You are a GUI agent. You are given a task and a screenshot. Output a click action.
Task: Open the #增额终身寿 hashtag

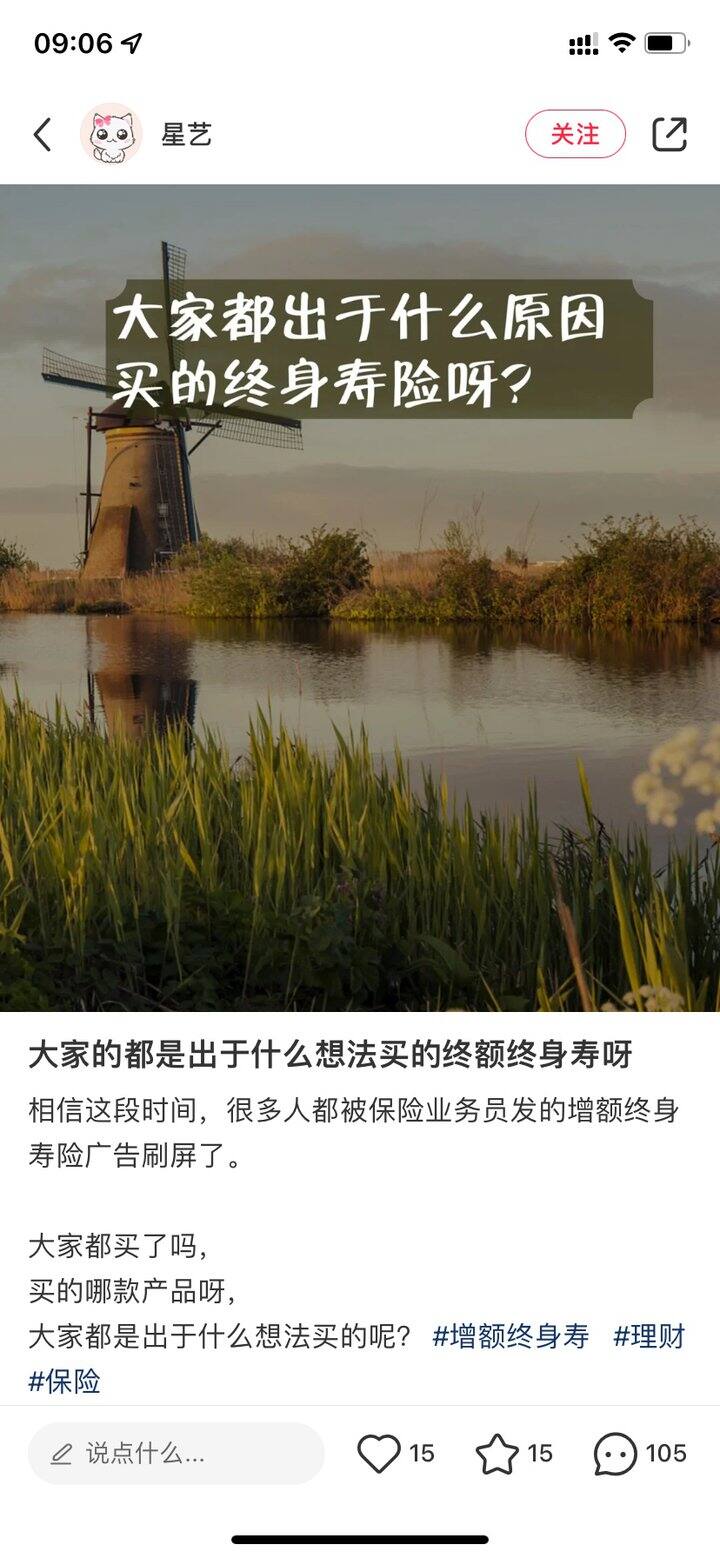click(x=511, y=1336)
